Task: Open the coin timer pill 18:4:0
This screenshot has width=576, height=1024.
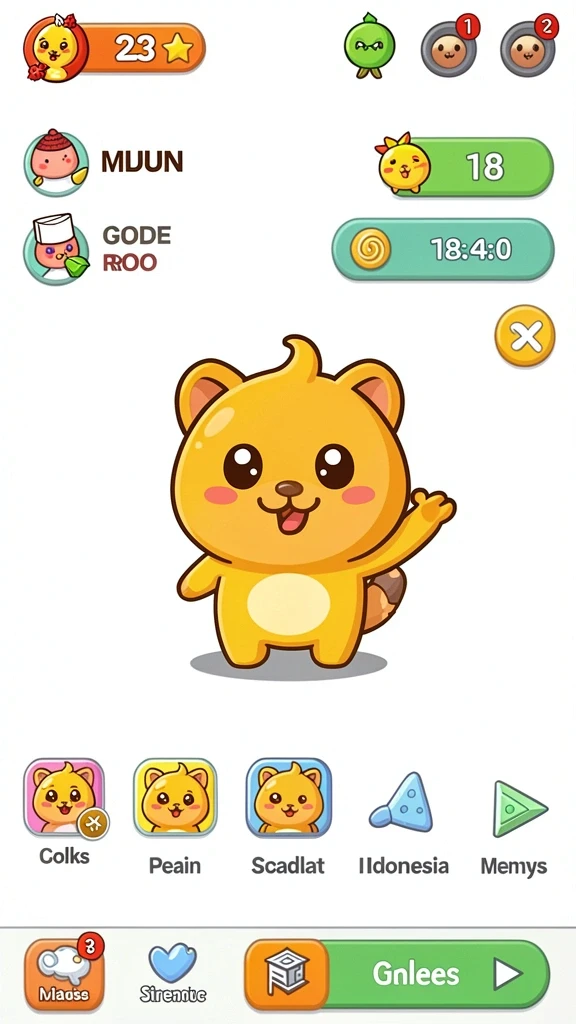Action: pyautogui.click(x=443, y=249)
